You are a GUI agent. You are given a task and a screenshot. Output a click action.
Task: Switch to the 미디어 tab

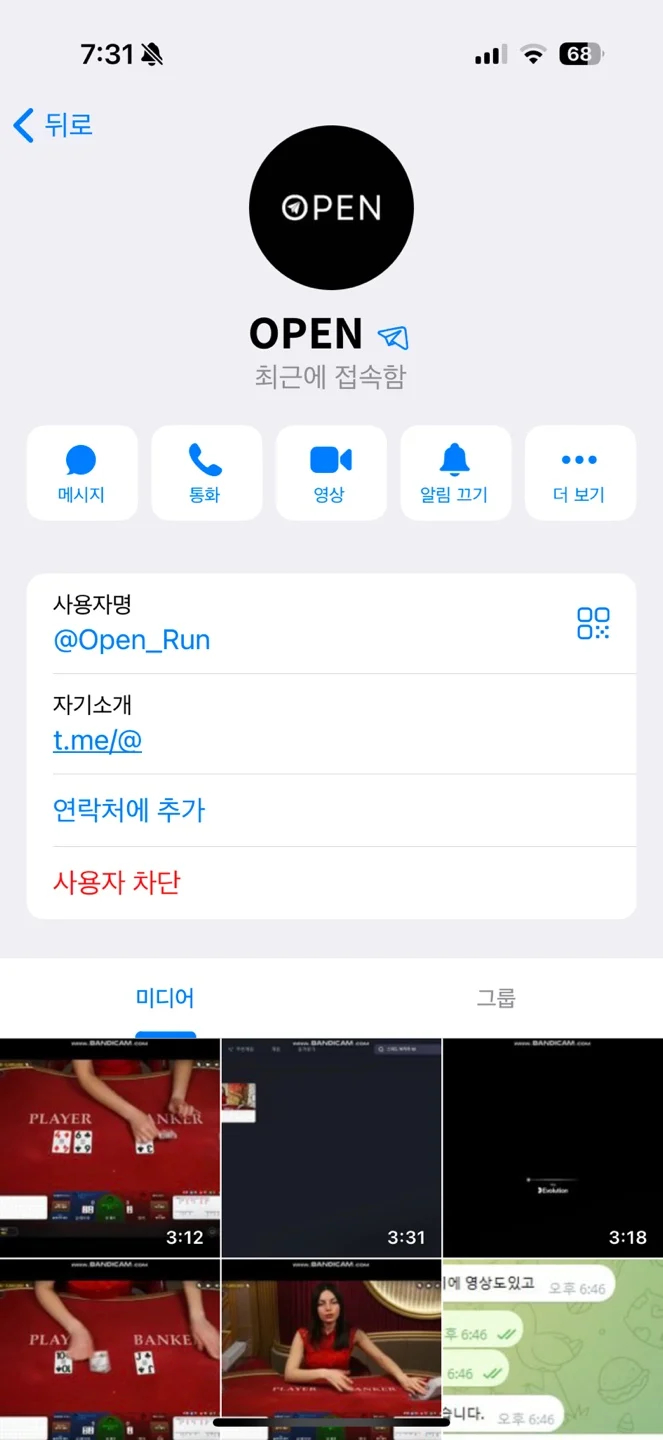tap(165, 998)
